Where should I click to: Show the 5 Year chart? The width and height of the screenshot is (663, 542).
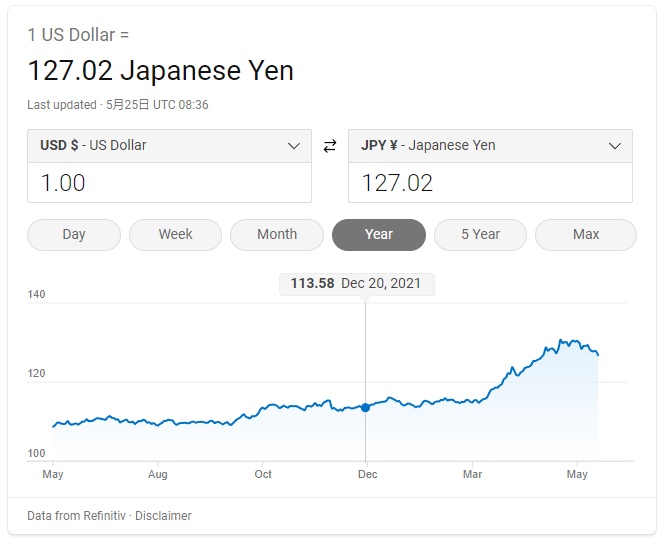click(x=480, y=235)
